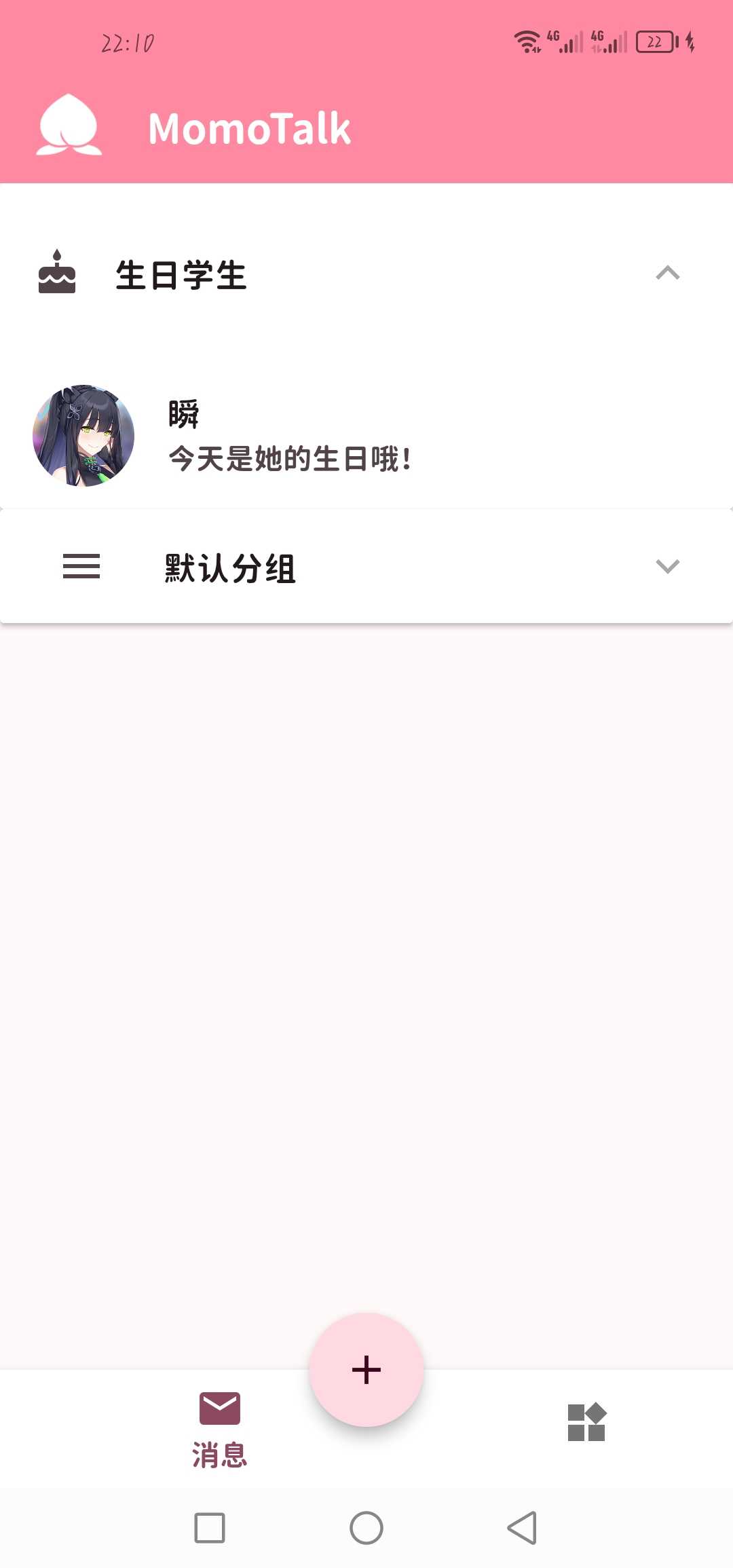This screenshot has width=733, height=1568.
Task: Collapse the 生日学生 section
Action: pos(667,274)
